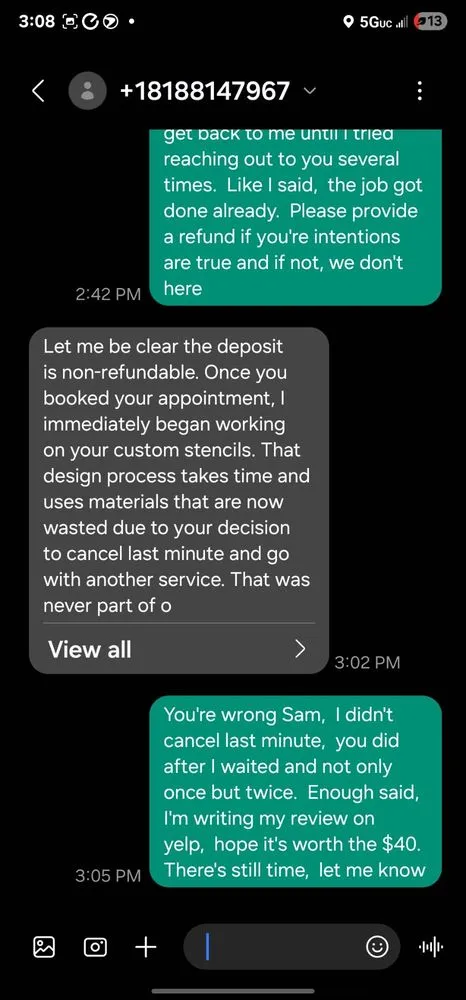The width and height of the screenshot is (466, 1000).
Task: Record a voice message
Action: click(432, 947)
